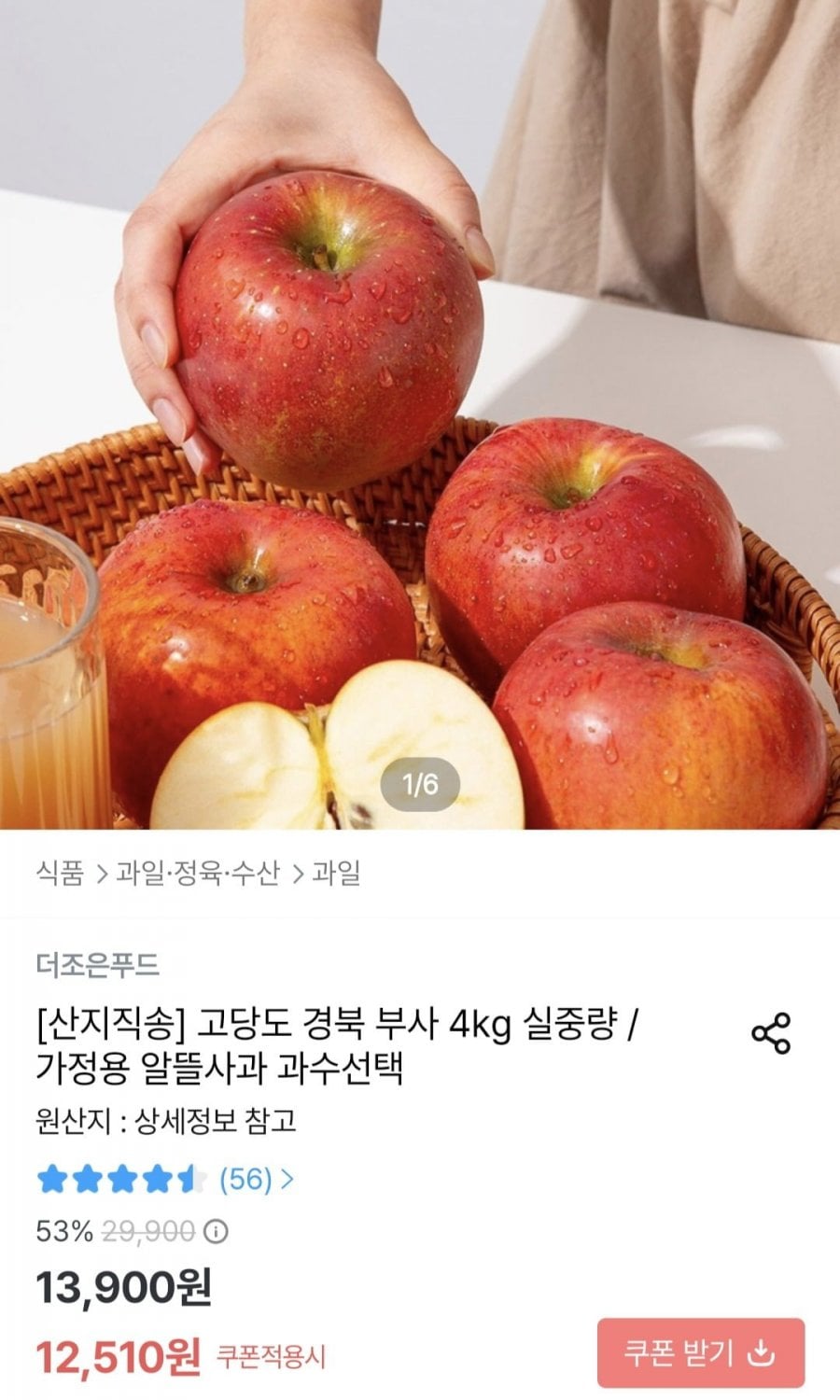Open the apple product photo gallery
Image resolution: width=840 pixels, height=1400 pixels.
(x=420, y=414)
